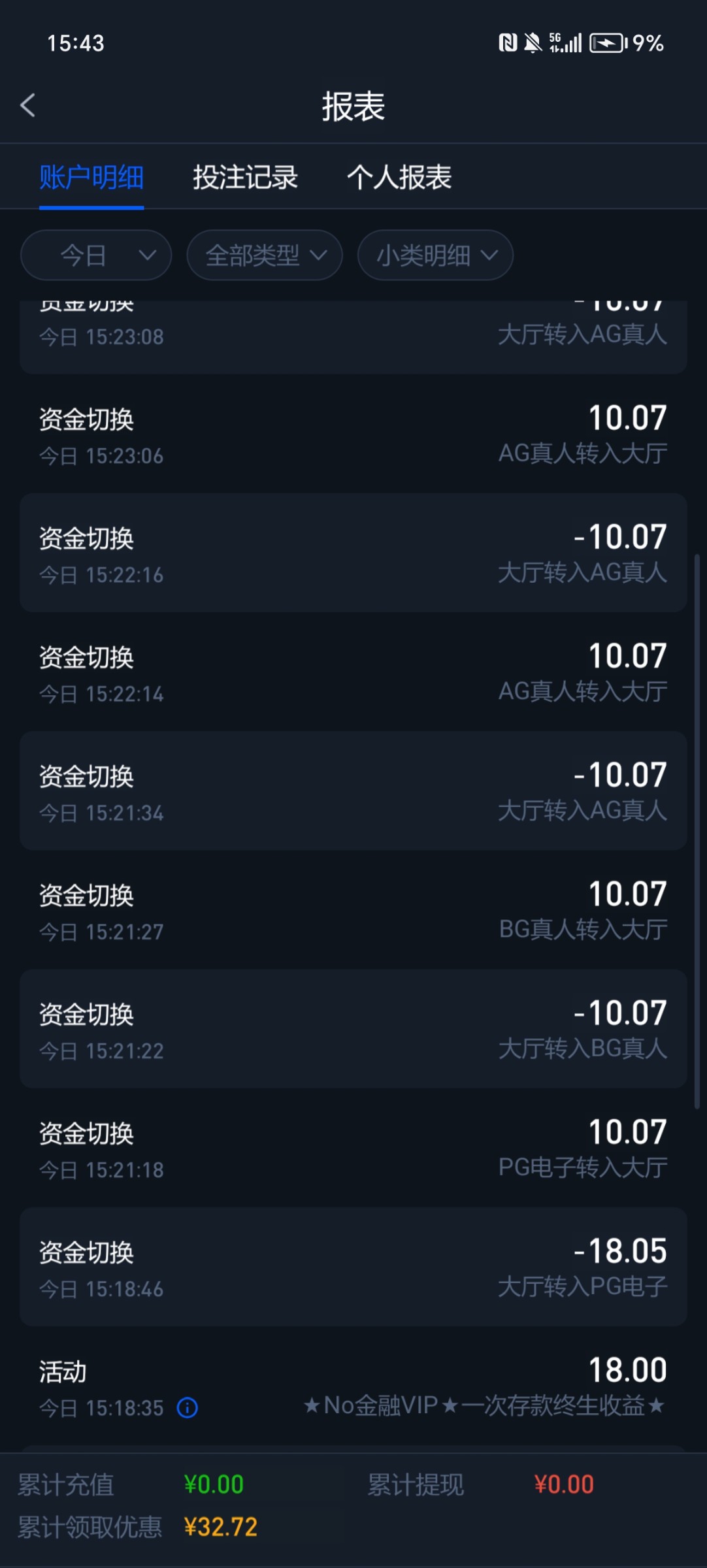Switch to the 投注记录 tab
The width and height of the screenshot is (707, 1568).
click(x=245, y=177)
